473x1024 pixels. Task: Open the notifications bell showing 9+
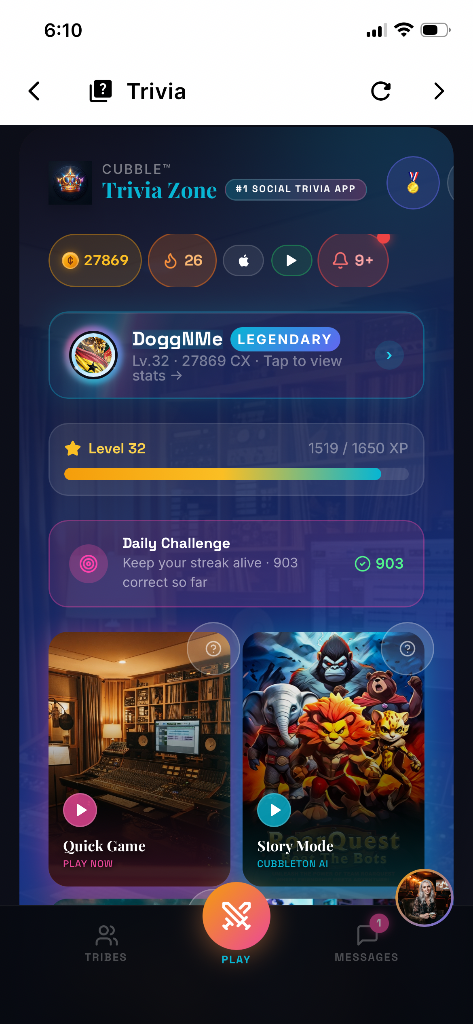coord(353,261)
